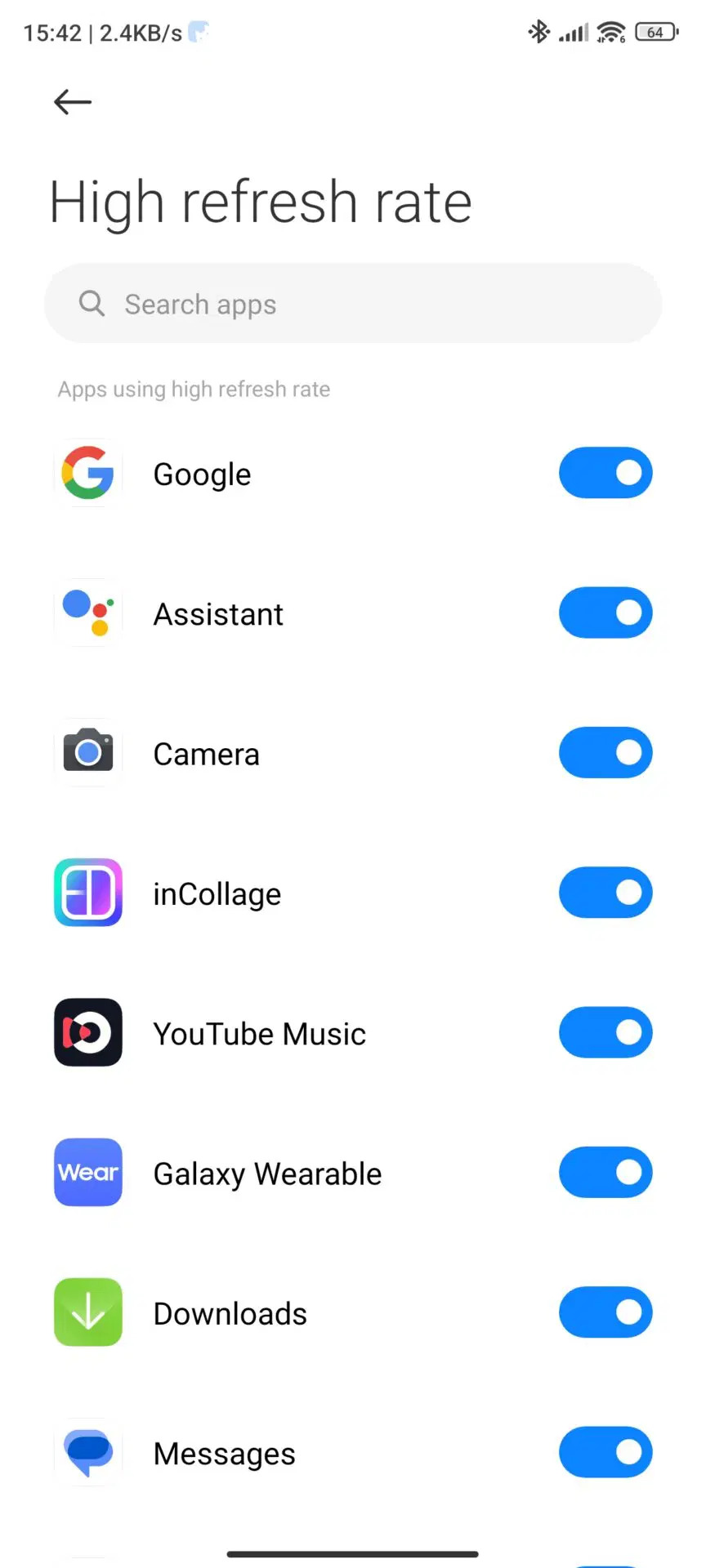Disable YouTube Music high refresh rate
The width and height of the screenshot is (706, 1568).
(605, 1031)
